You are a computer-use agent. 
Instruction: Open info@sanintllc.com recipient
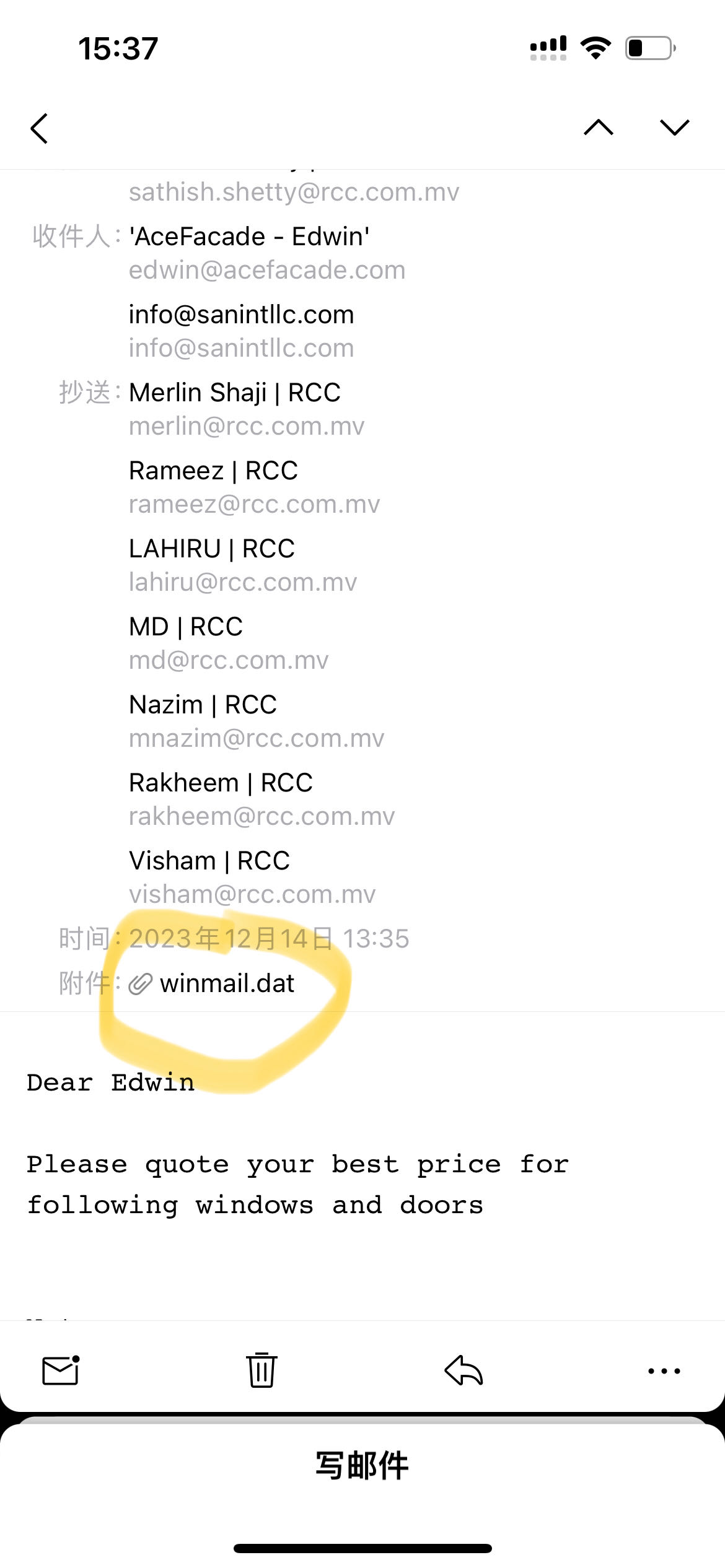[x=241, y=315]
